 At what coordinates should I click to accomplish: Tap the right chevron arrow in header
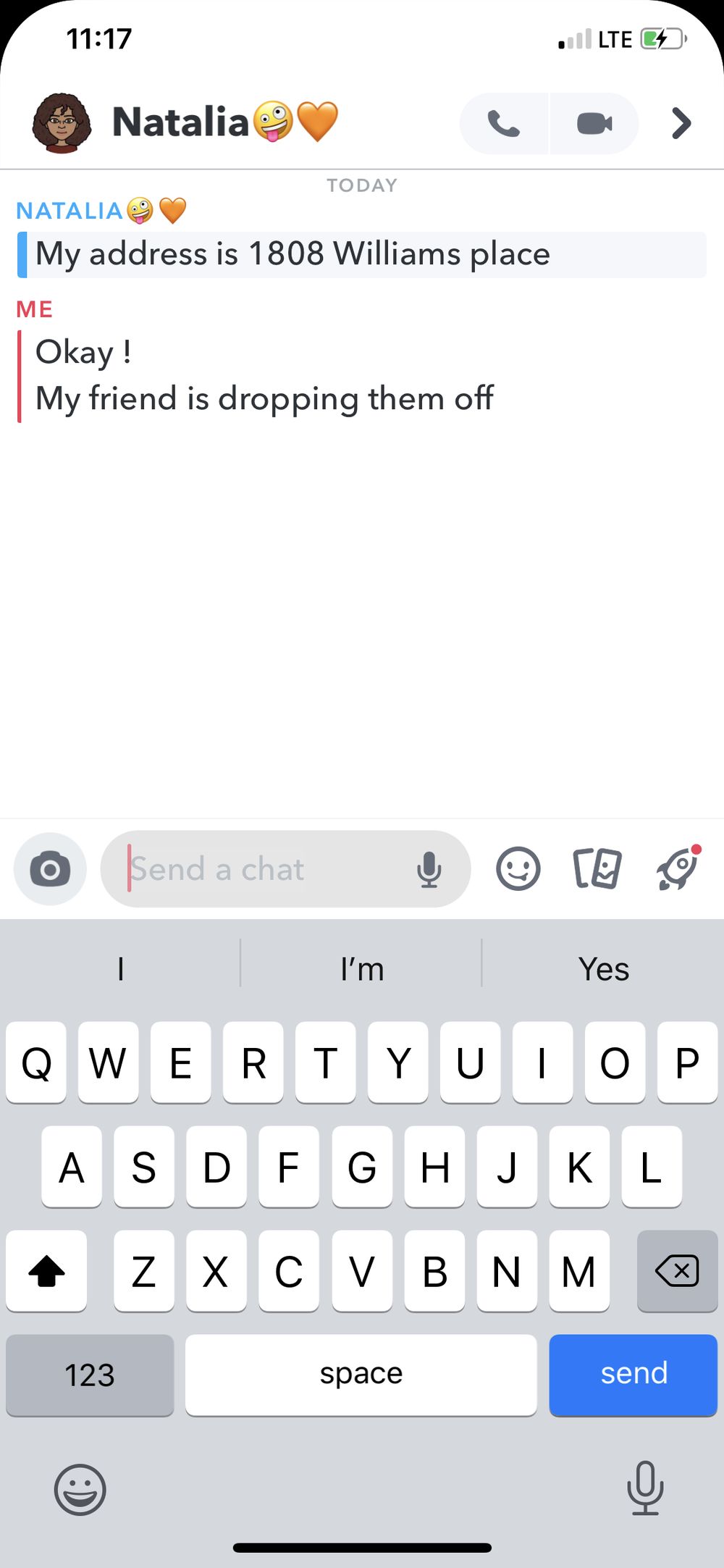(x=681, y=123)
